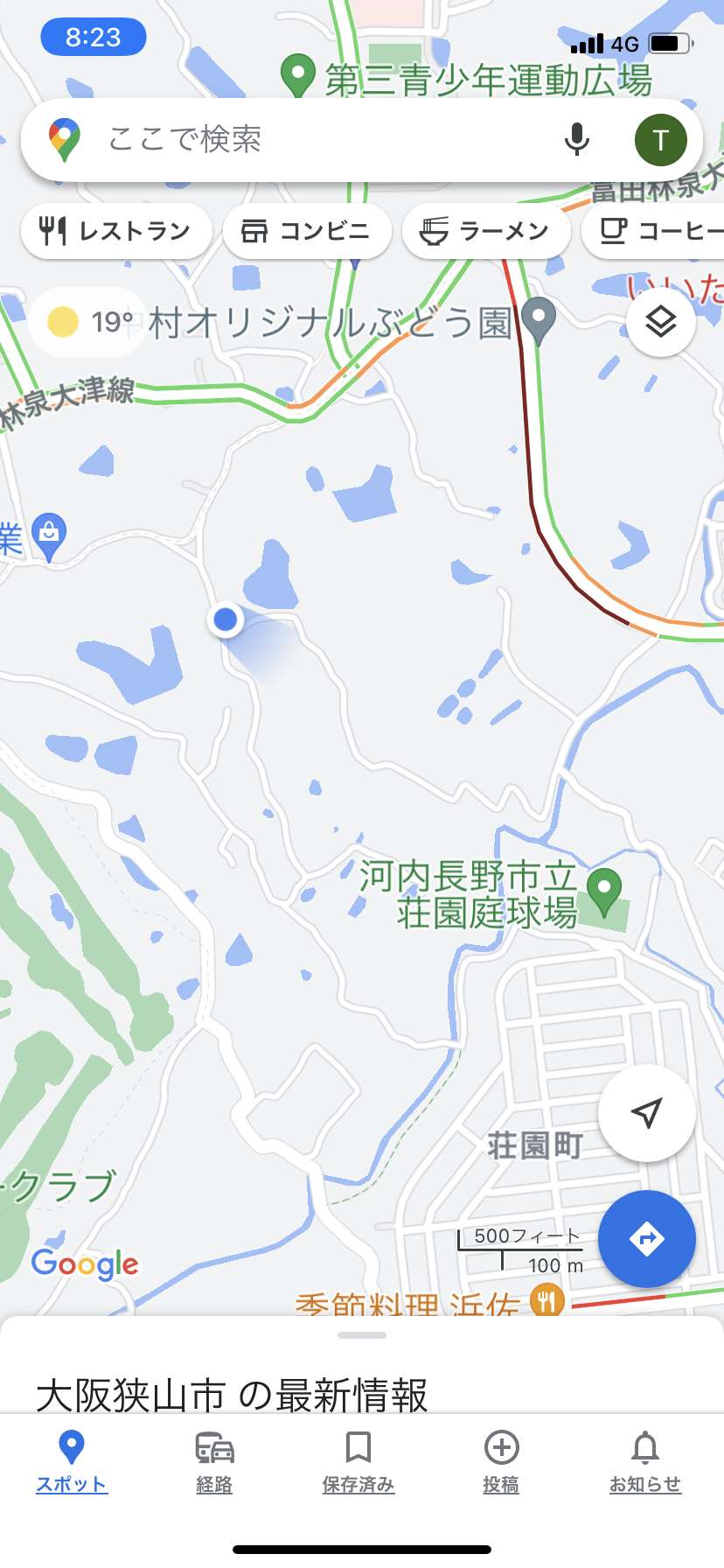Open the 19° weather badge
Image resolution: width=724 pixels, height=1568 pixels.
[x=88, y=322]
